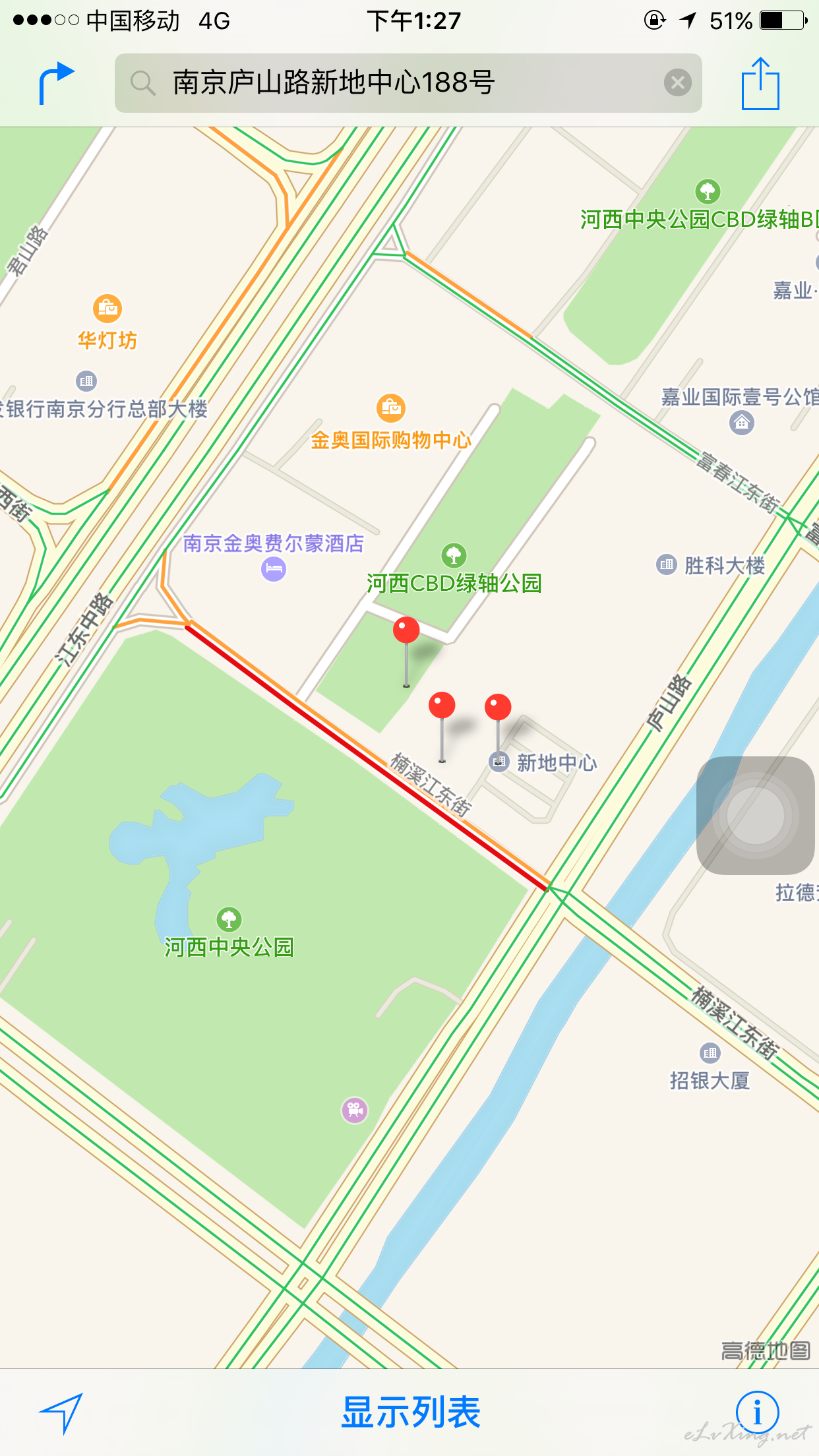Viewport: 819px width, 1456px height.
Task: Tap the AssistiveTouch floating button
Action: pyautogui.click(x=756, y=816)
